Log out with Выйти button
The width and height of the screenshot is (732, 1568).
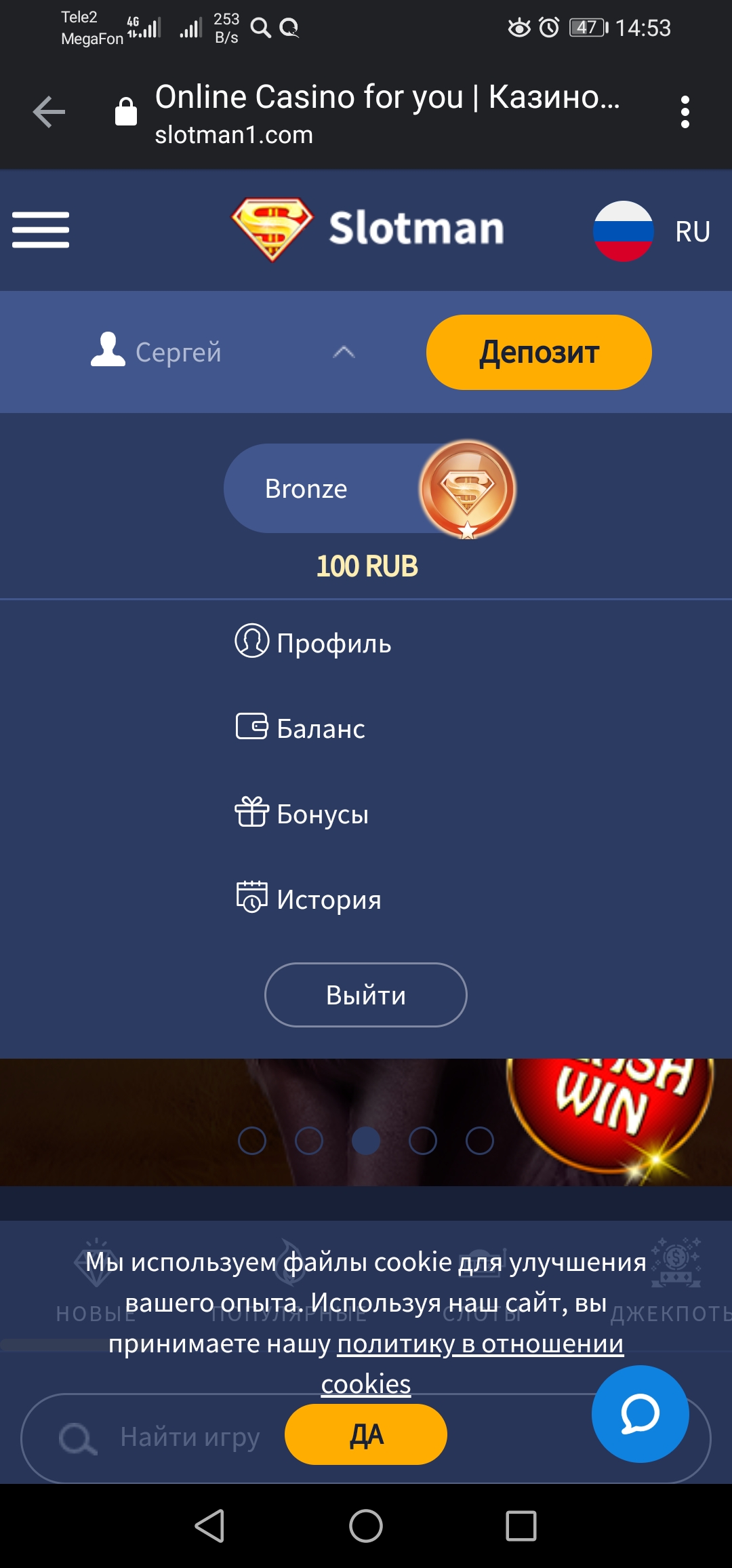pos(365,995)
